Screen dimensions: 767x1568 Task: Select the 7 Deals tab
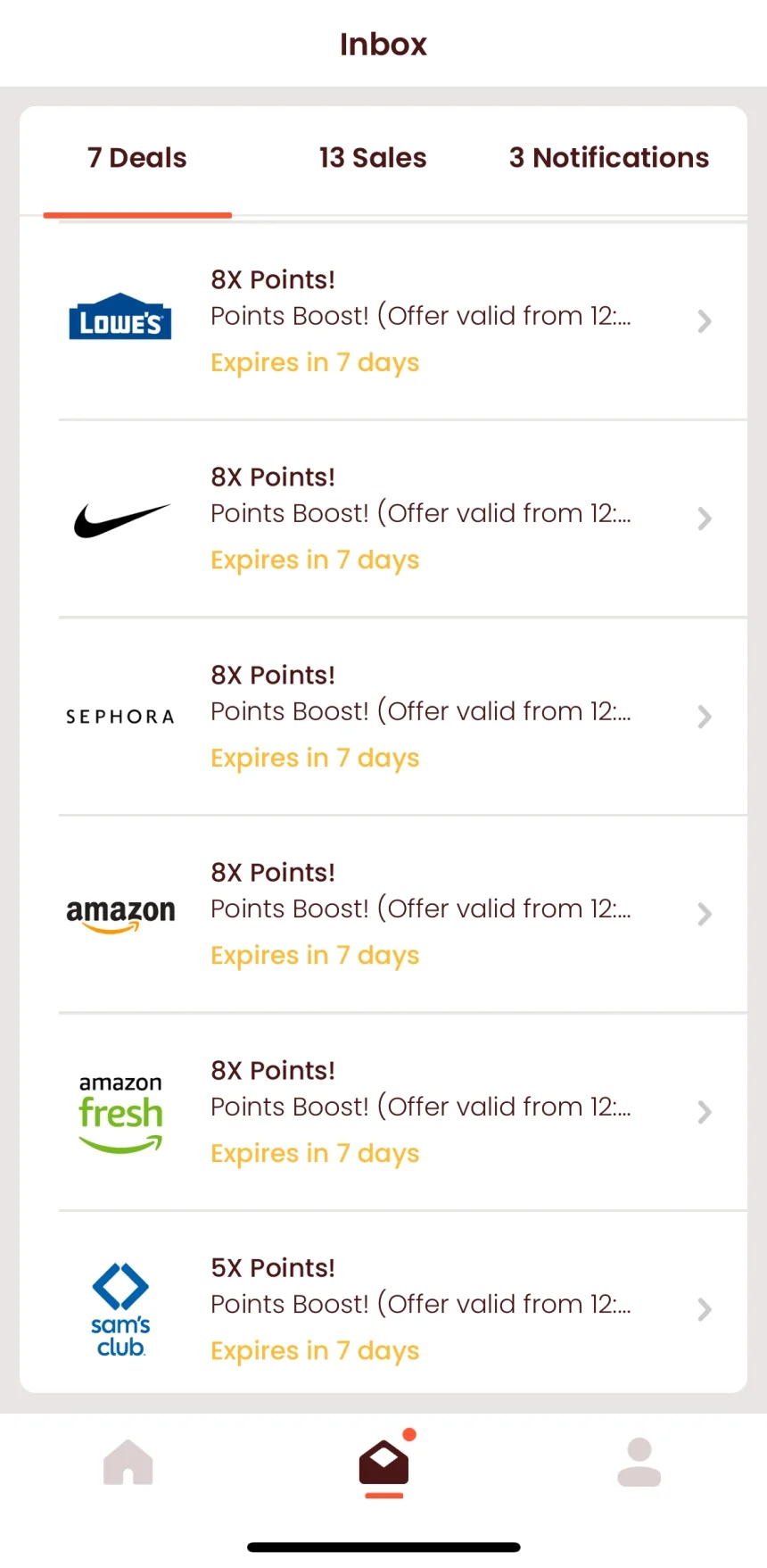(x=136, y=157)
